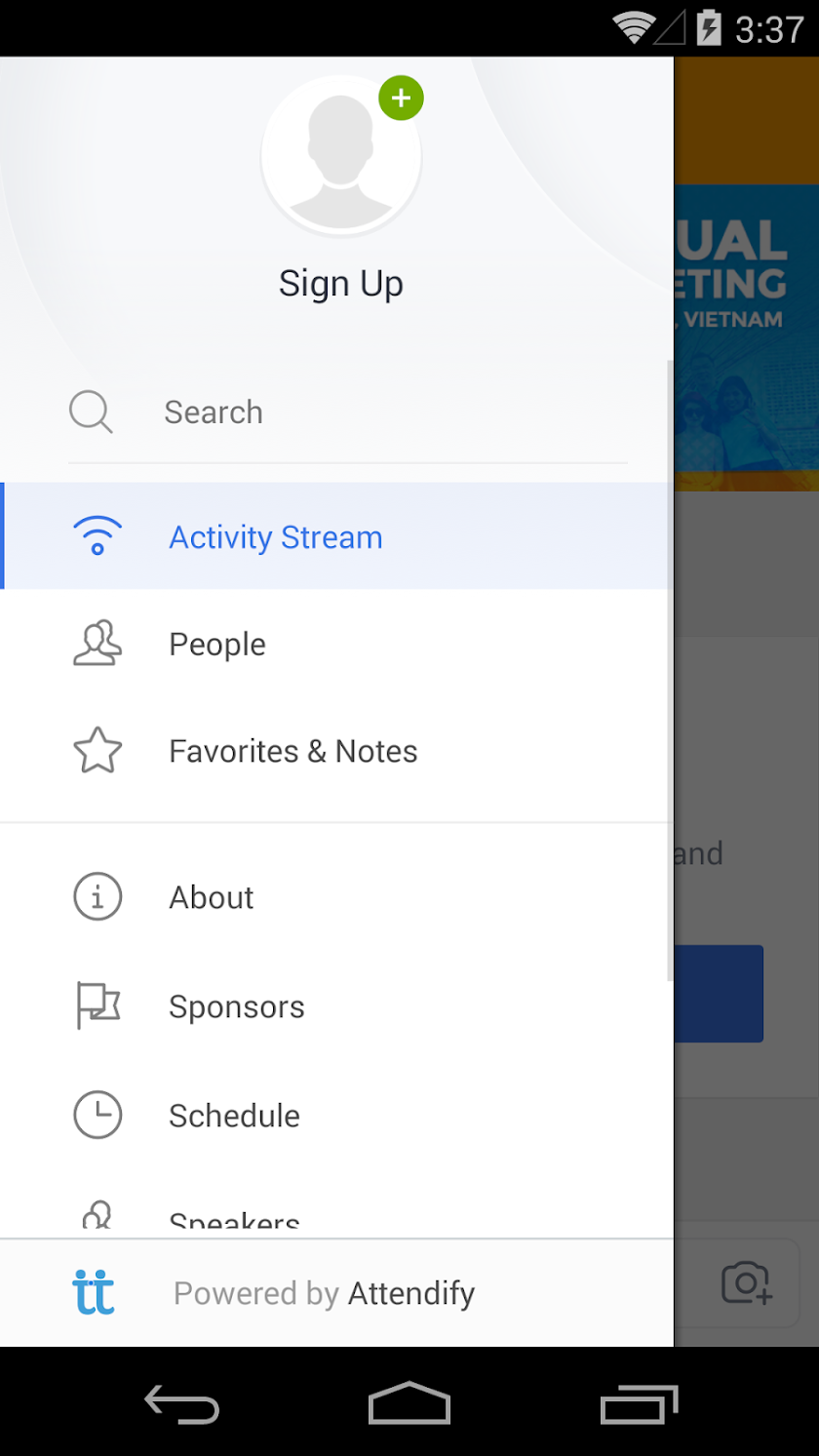Image resolution: width=819 pixels, height=1456 pixels.
Task: Open the event Schedule
Action: click(336, 1116)
